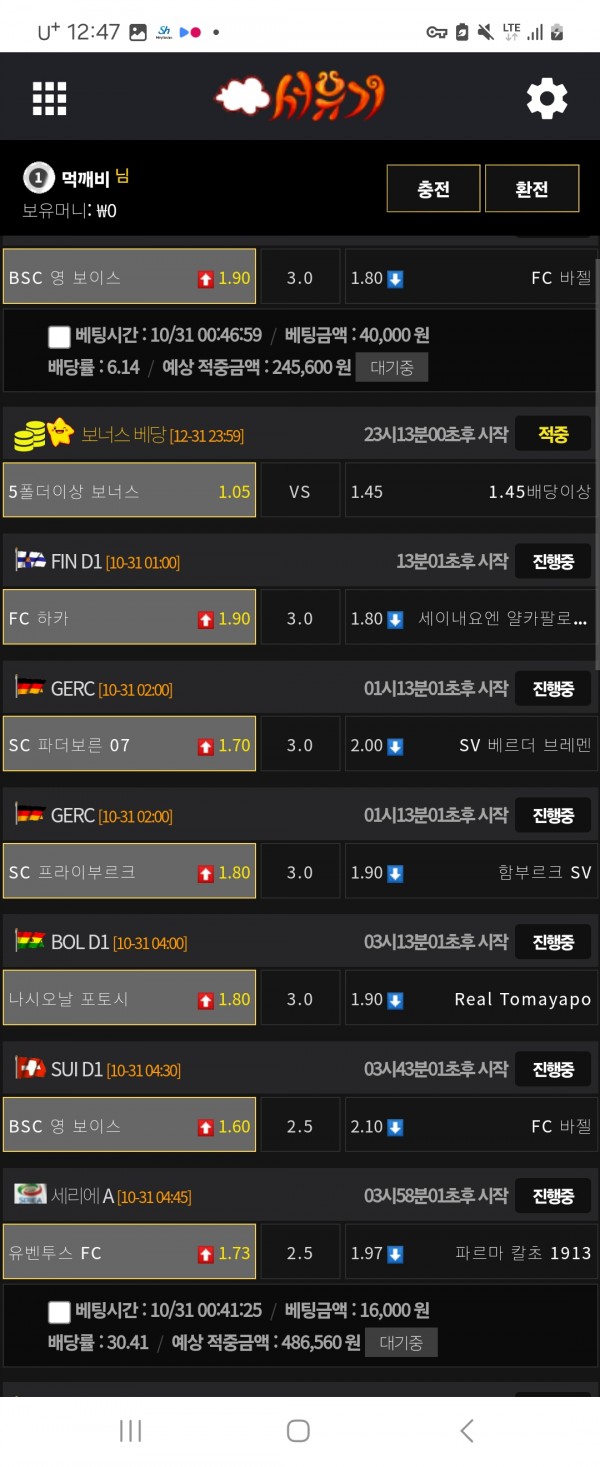Image resolution: width=600 pixels, height=1467 pixels.
Task: Check the box for the 16,000원 bet
Action: (59, 1311)
